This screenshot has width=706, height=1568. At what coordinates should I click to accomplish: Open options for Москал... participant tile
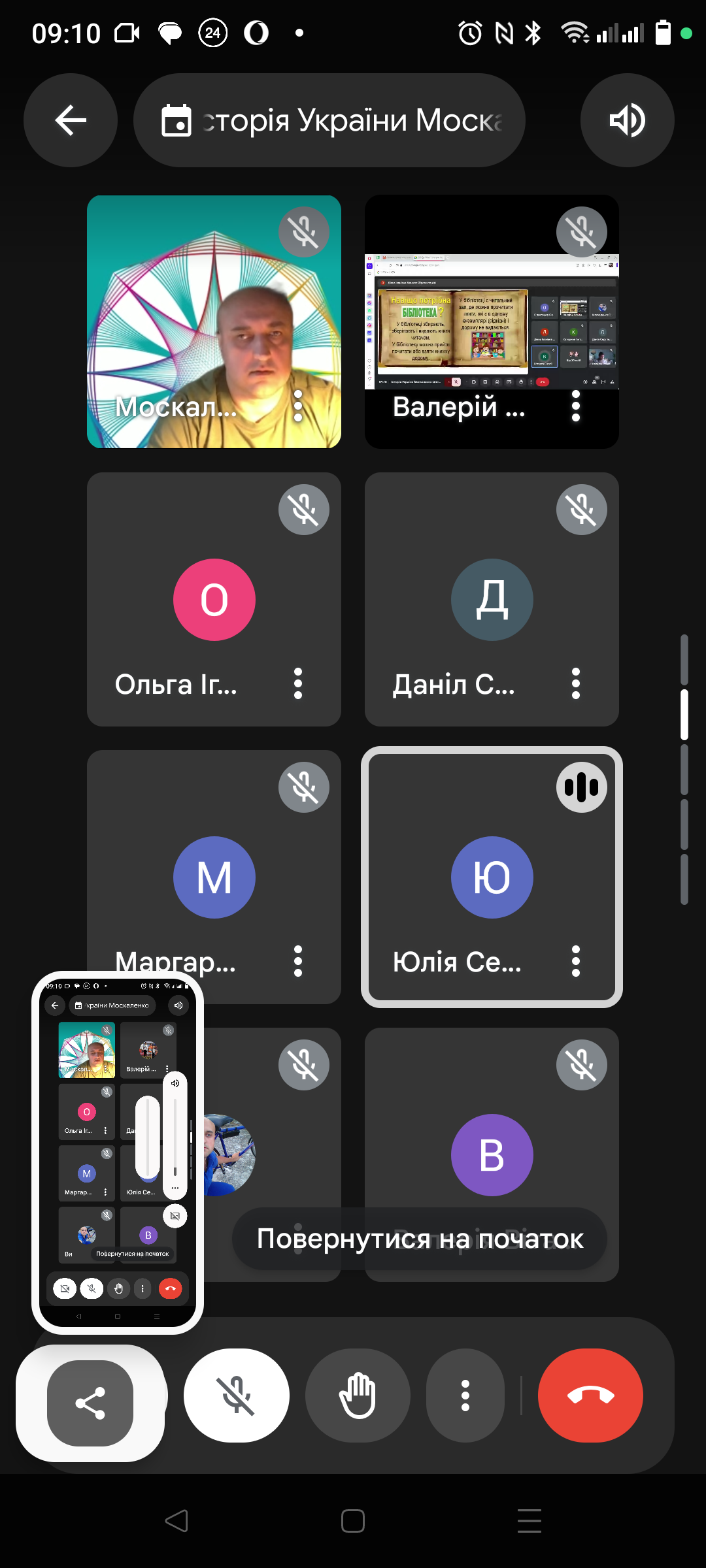298,406
